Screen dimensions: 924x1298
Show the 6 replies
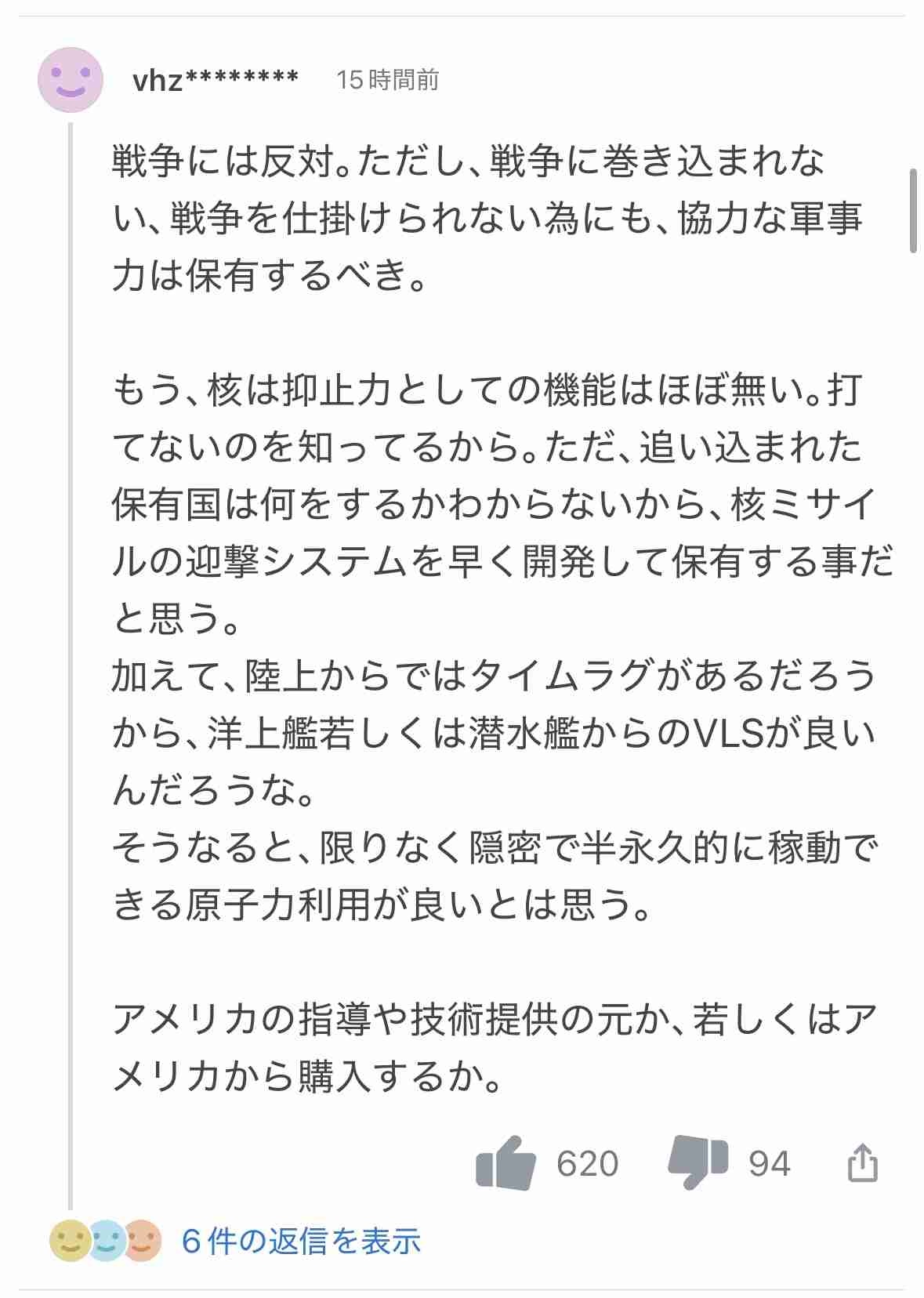(301, 1241)
